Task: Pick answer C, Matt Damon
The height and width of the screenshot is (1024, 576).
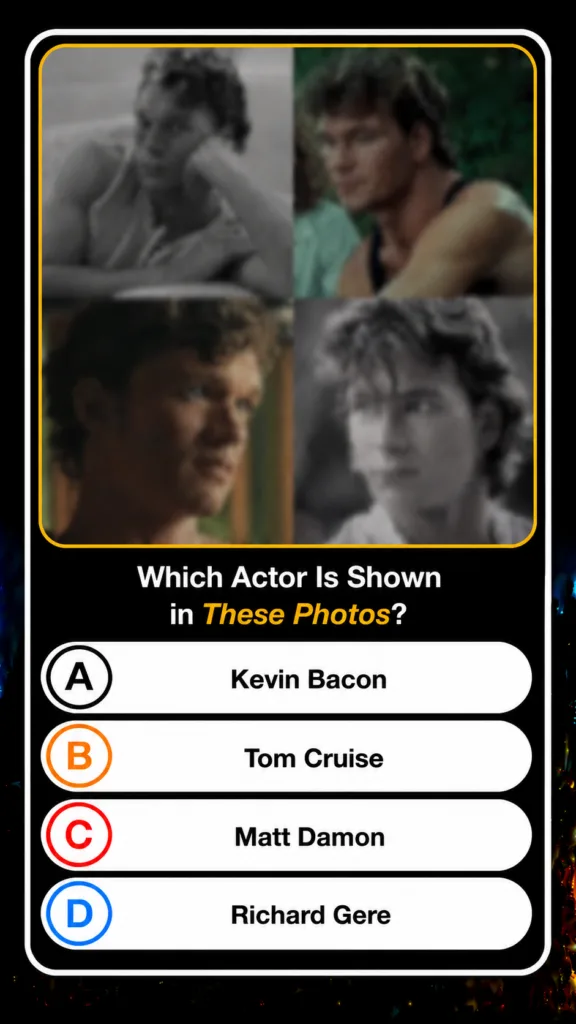Action: [x=287, y=835]
